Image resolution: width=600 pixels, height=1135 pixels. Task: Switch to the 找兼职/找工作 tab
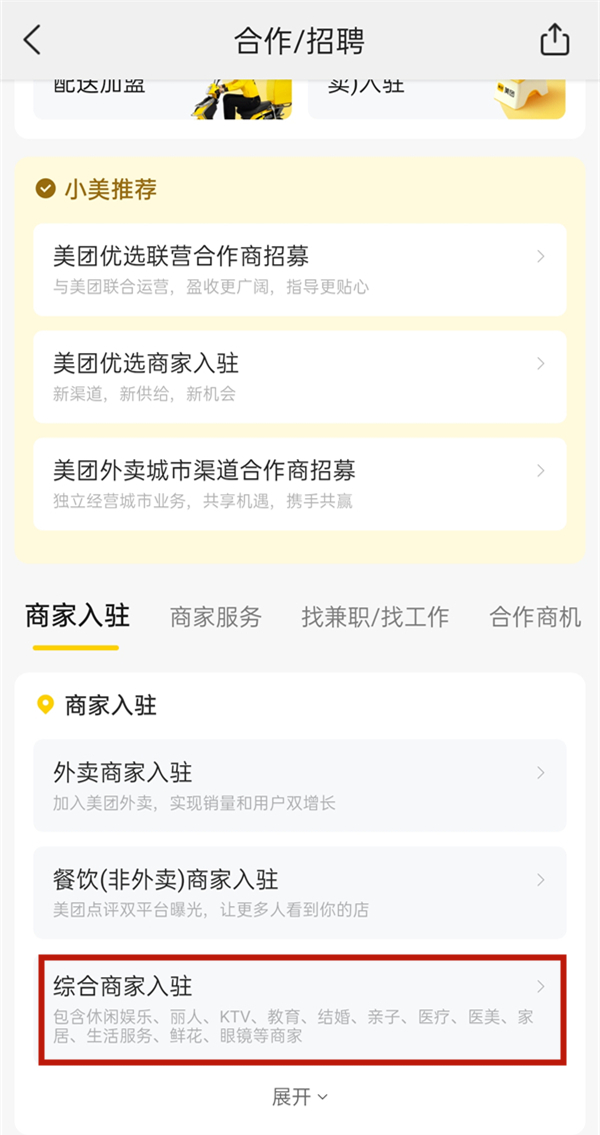[x=375, y=617]
